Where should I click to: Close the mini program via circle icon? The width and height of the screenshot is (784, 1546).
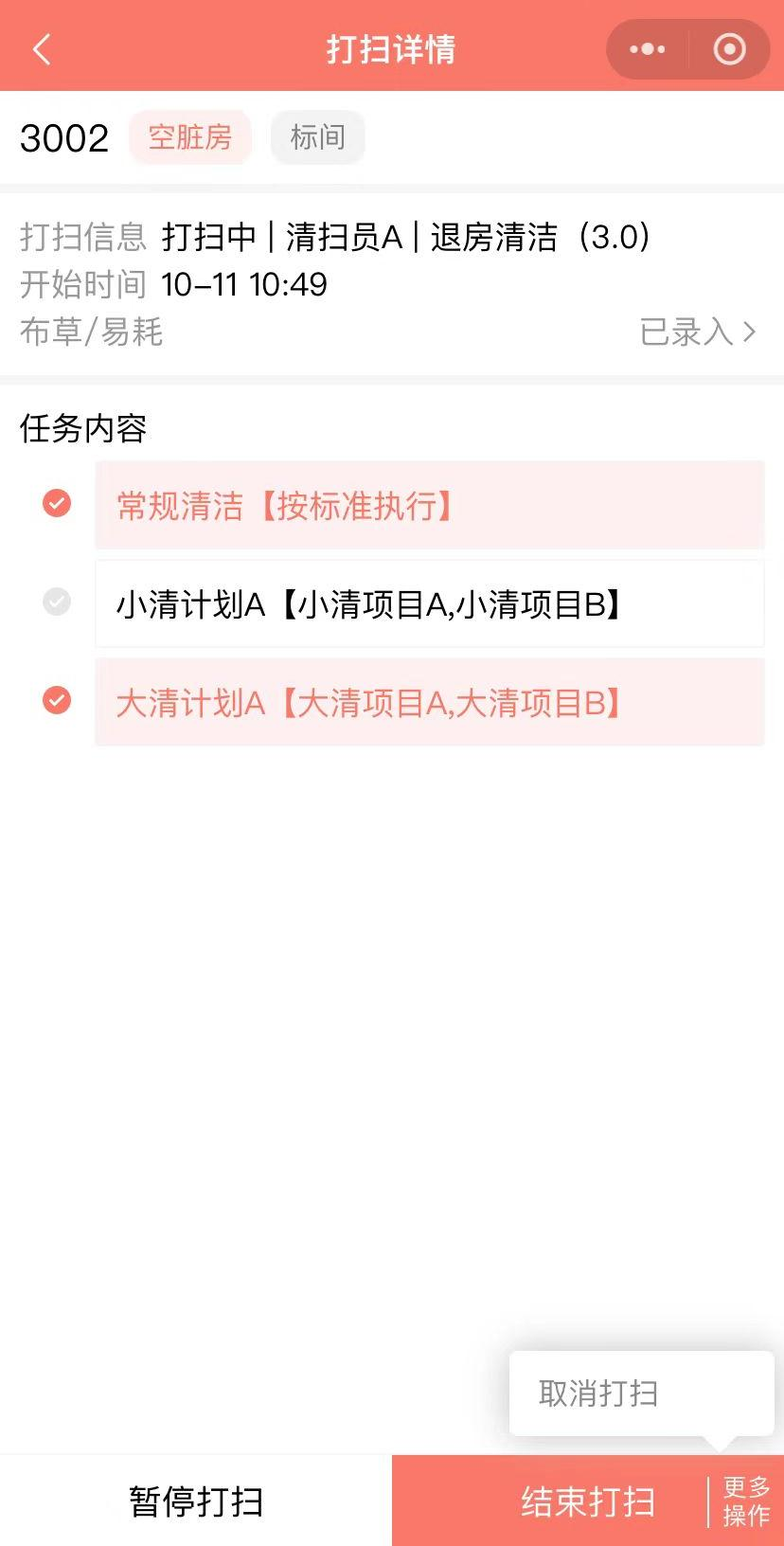729,49
